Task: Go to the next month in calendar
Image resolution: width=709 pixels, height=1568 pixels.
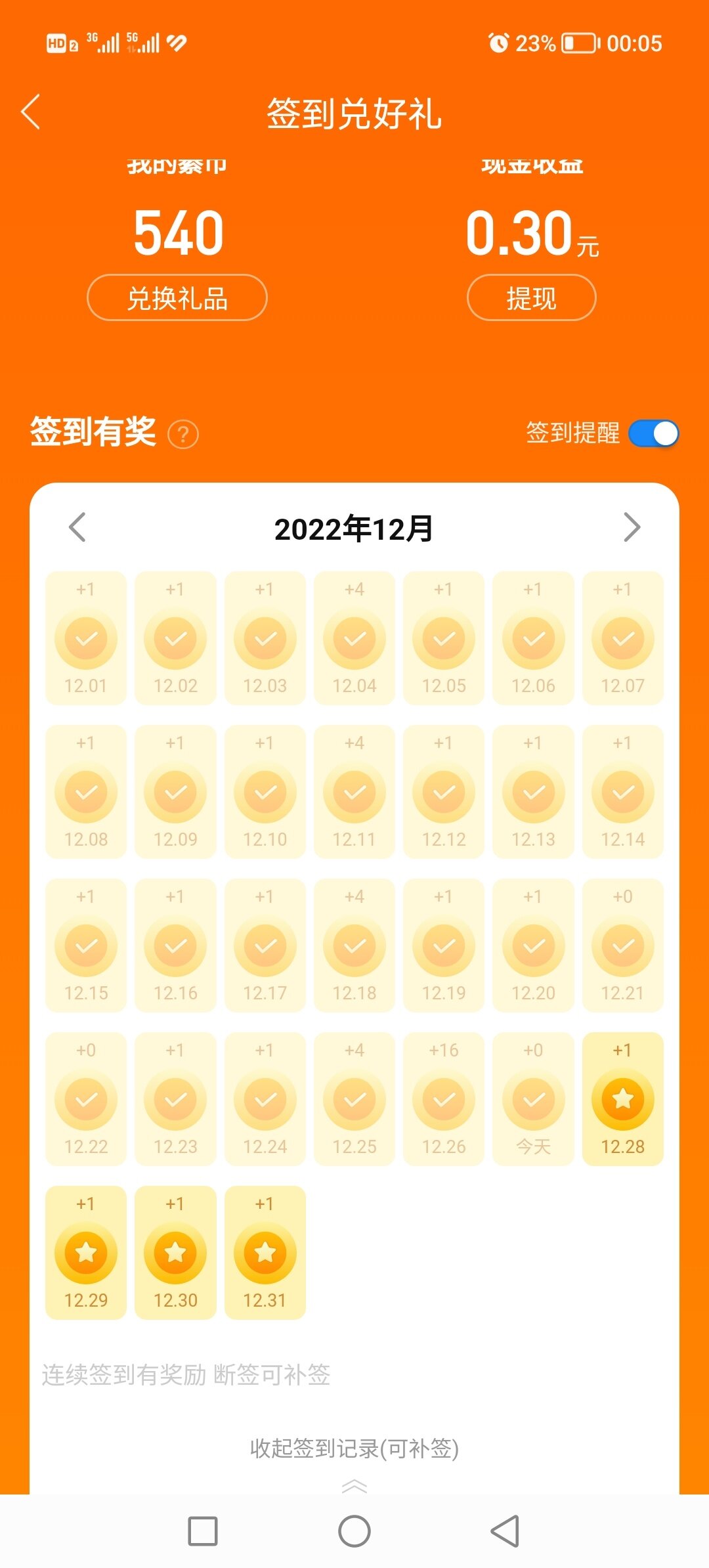Action: (x=632, y=527)
